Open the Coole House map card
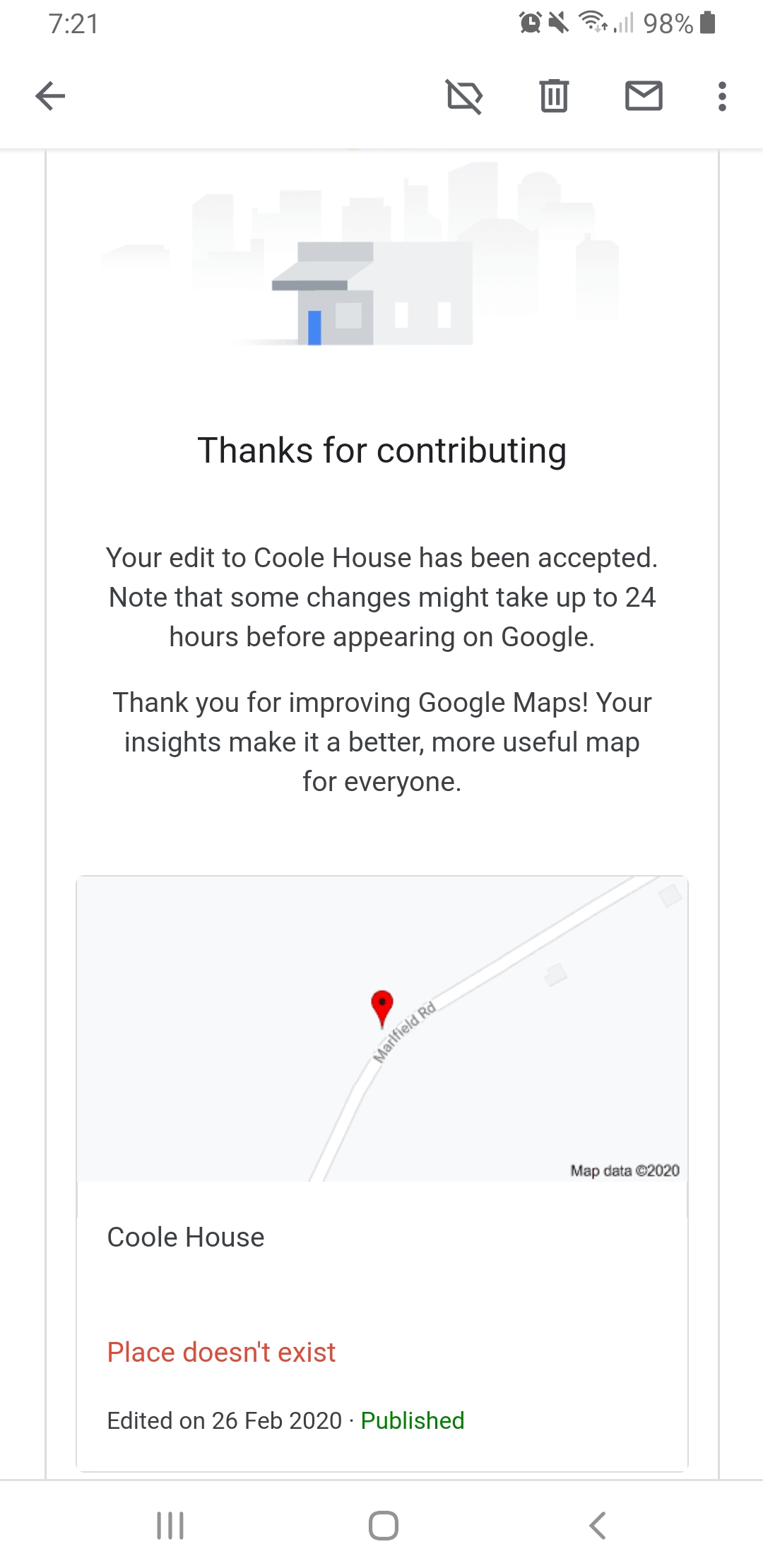Viewport: 763px width, 1568px height. point(382,1173)
